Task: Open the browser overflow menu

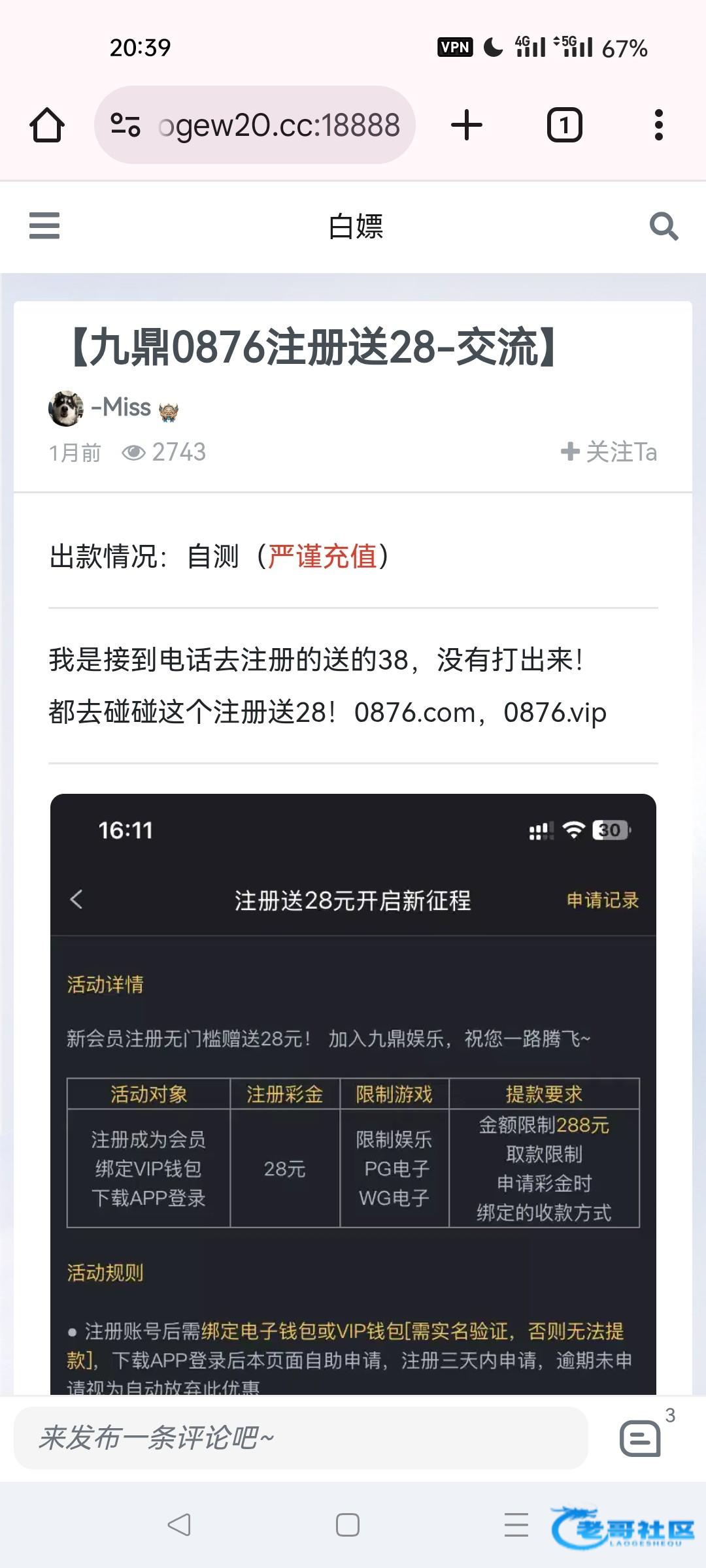Action: pos(658,125)
